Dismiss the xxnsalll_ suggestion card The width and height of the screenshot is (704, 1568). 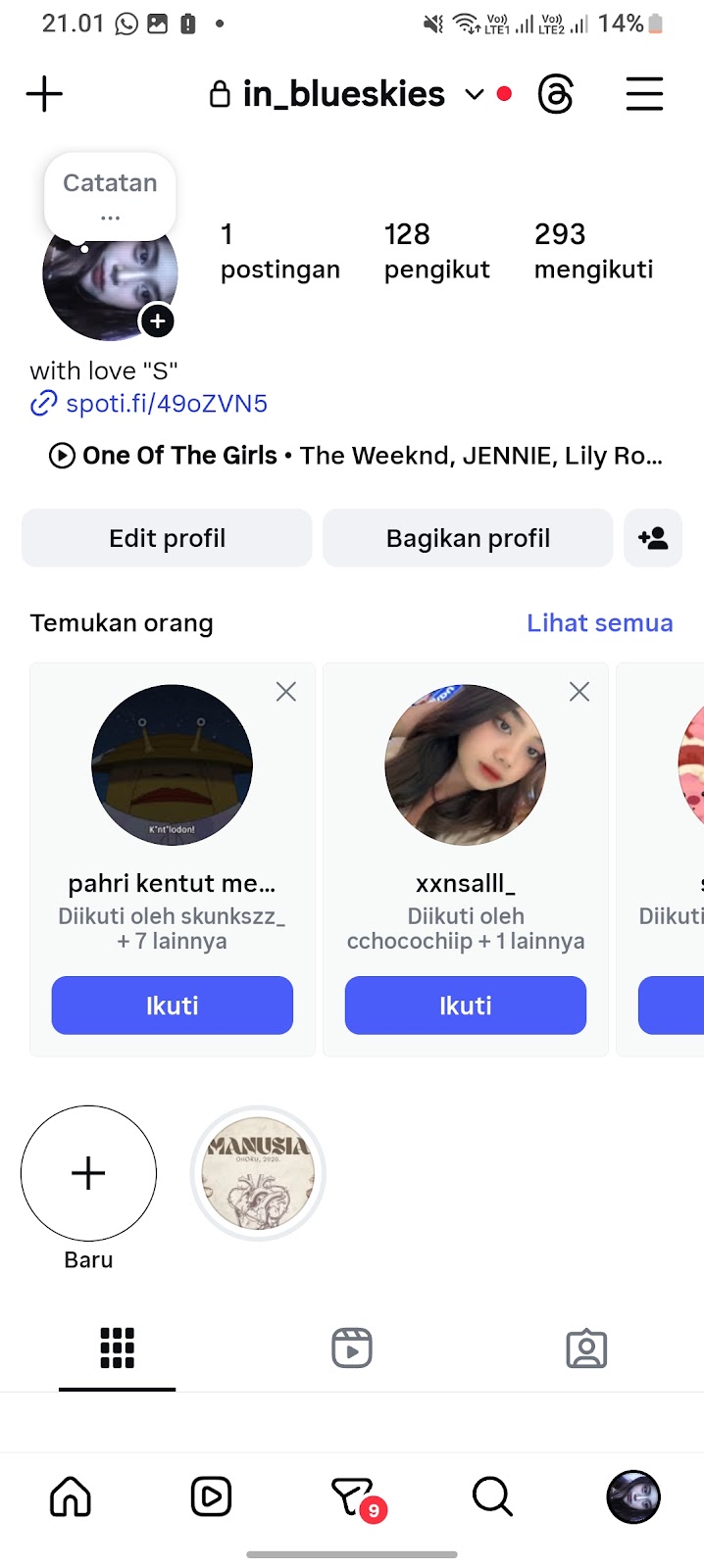pos(579,692)
